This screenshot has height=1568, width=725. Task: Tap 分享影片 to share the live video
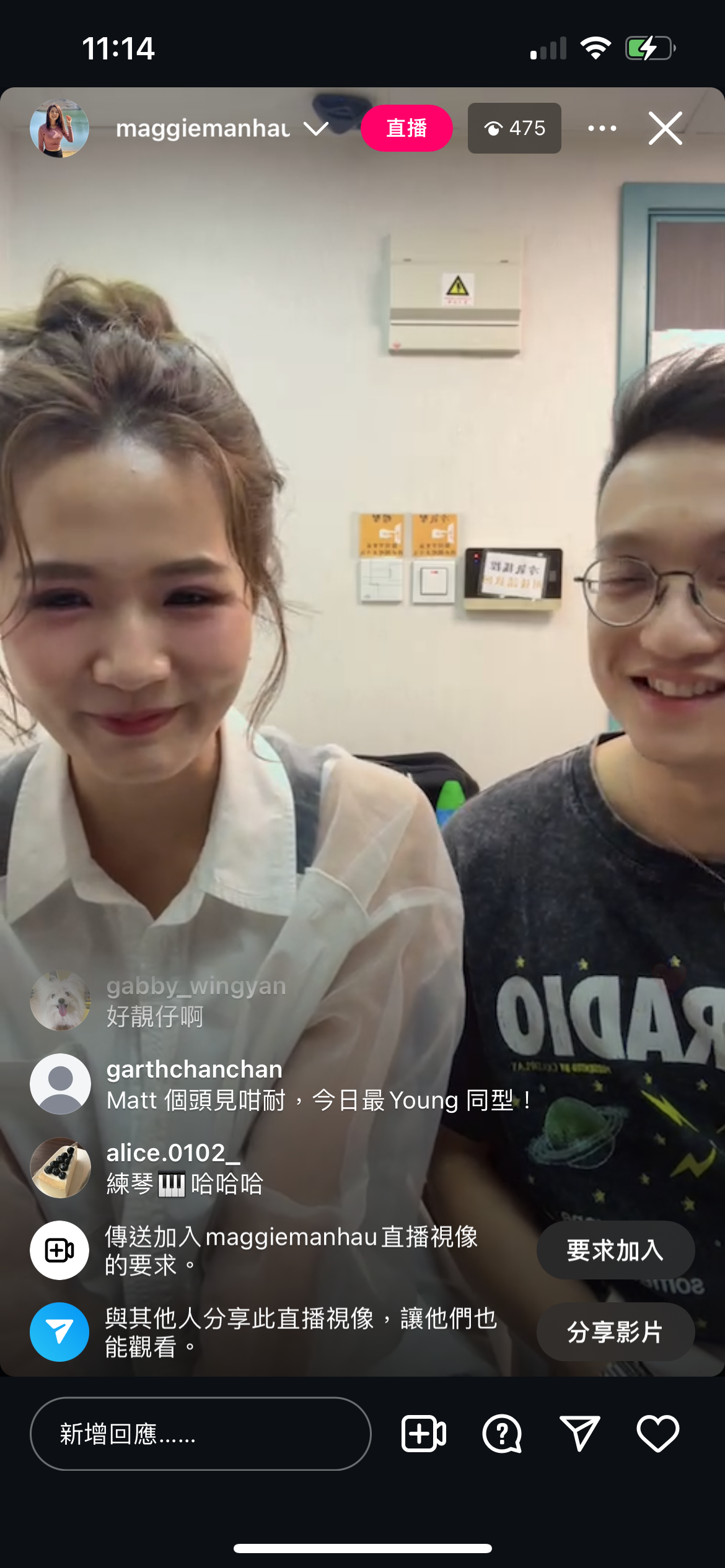click(x=615, y=1331)
